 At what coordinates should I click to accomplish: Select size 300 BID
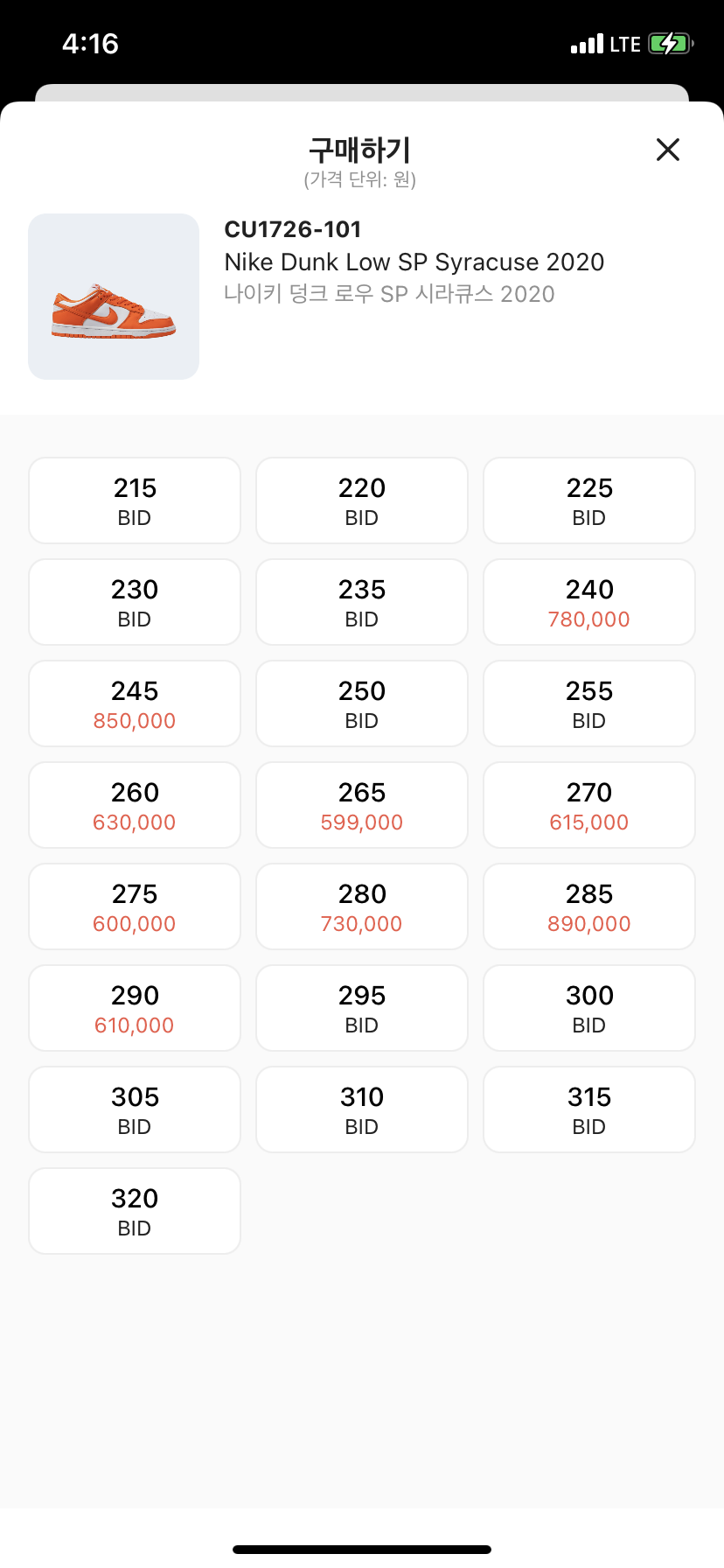click(x=589, y=1008)
